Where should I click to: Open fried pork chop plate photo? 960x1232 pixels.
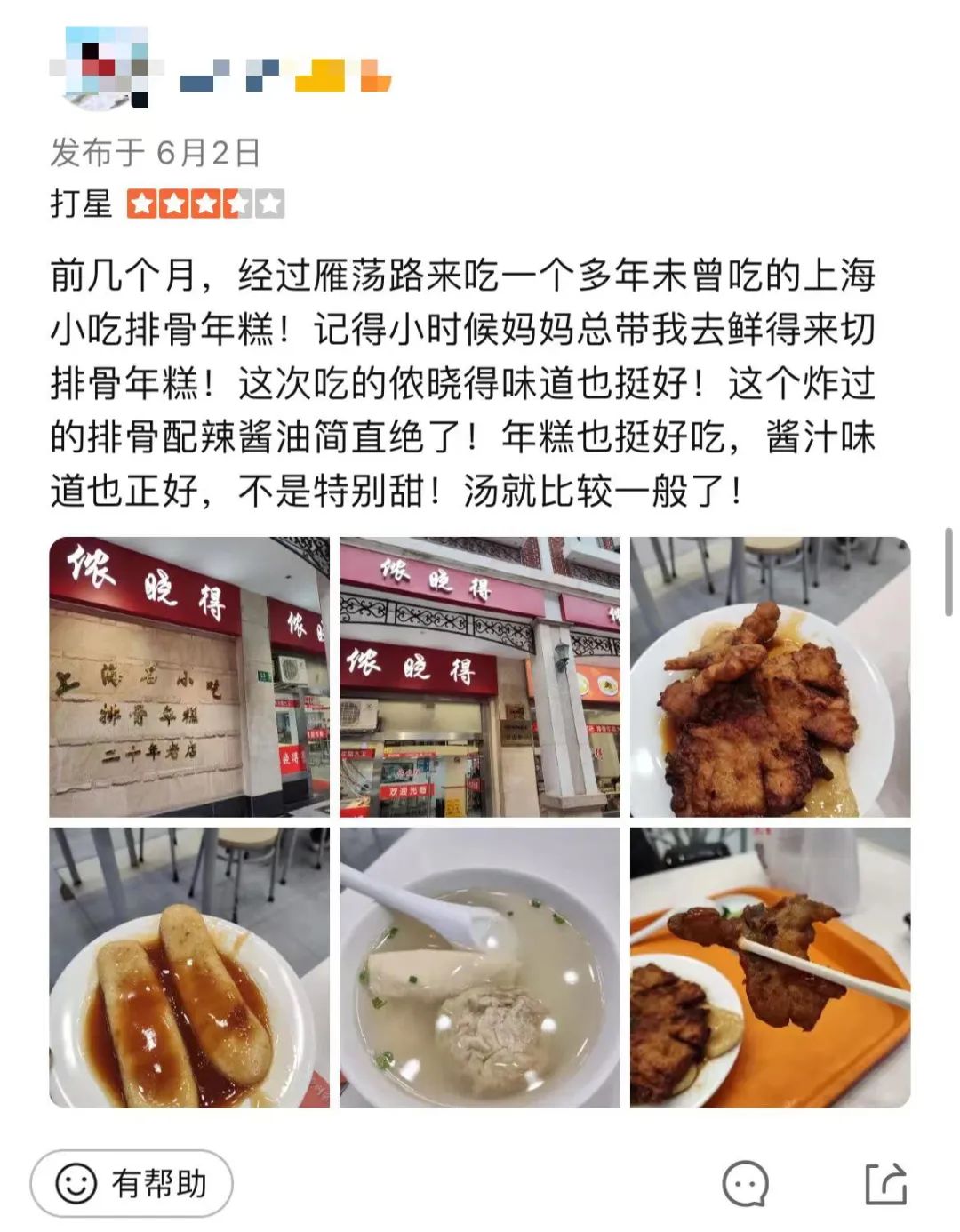(x=770, y=676)
